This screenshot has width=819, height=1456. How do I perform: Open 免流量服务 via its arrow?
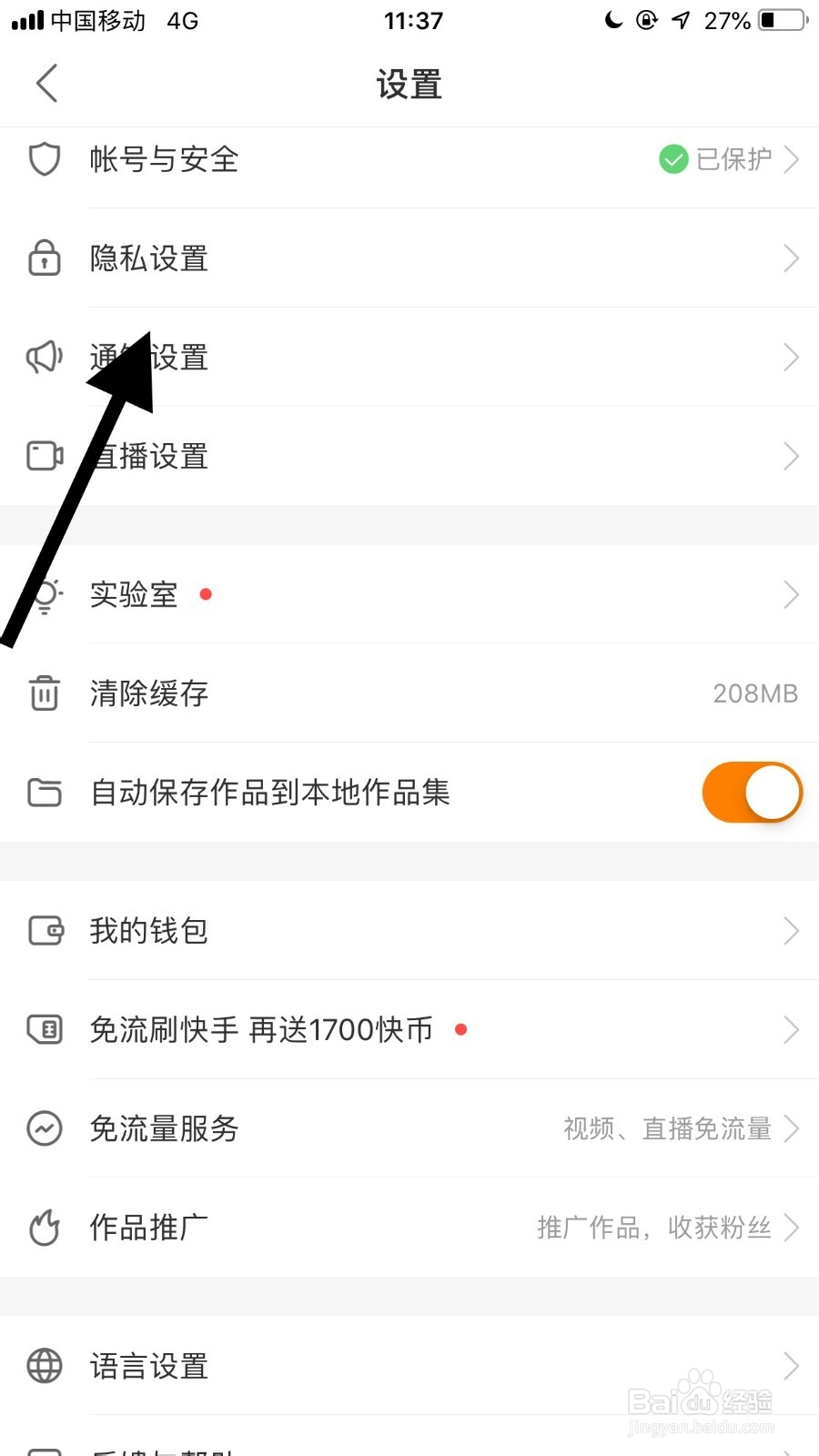790,1128
